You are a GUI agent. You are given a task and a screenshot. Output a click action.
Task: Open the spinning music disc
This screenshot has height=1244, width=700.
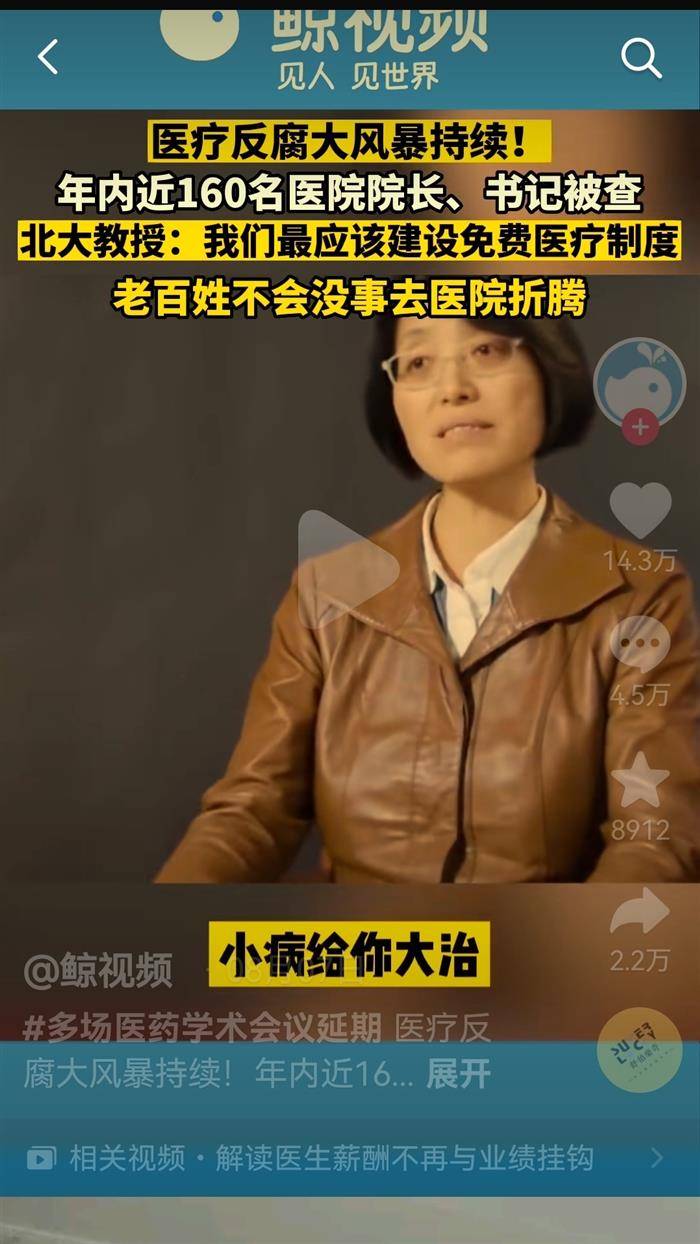pos(640,1050)
